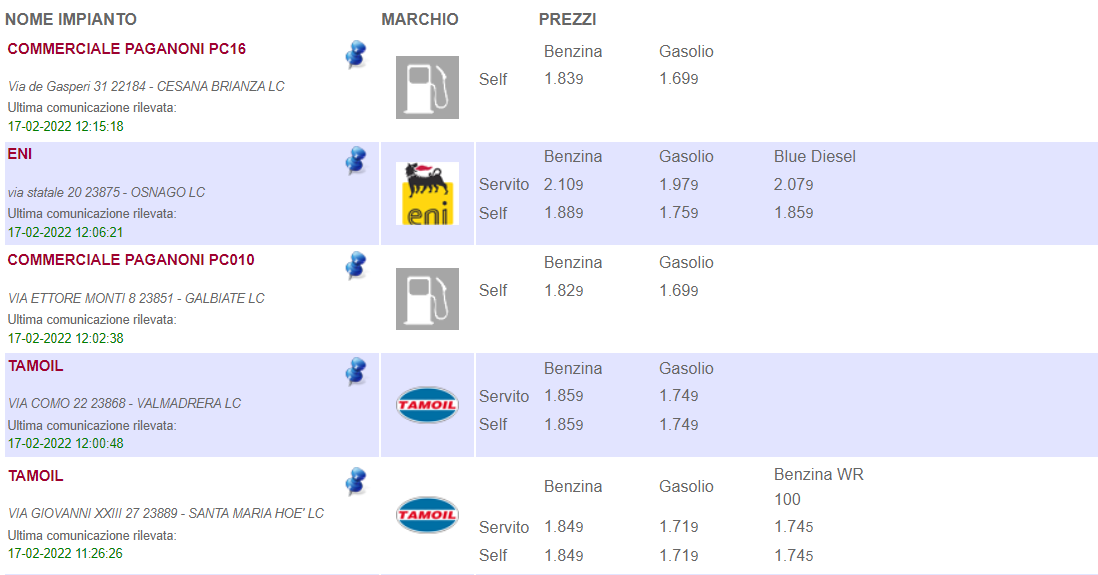Open the ENI station in Osnago
Screen dimensions: 1098x575
tap(20, 154)
